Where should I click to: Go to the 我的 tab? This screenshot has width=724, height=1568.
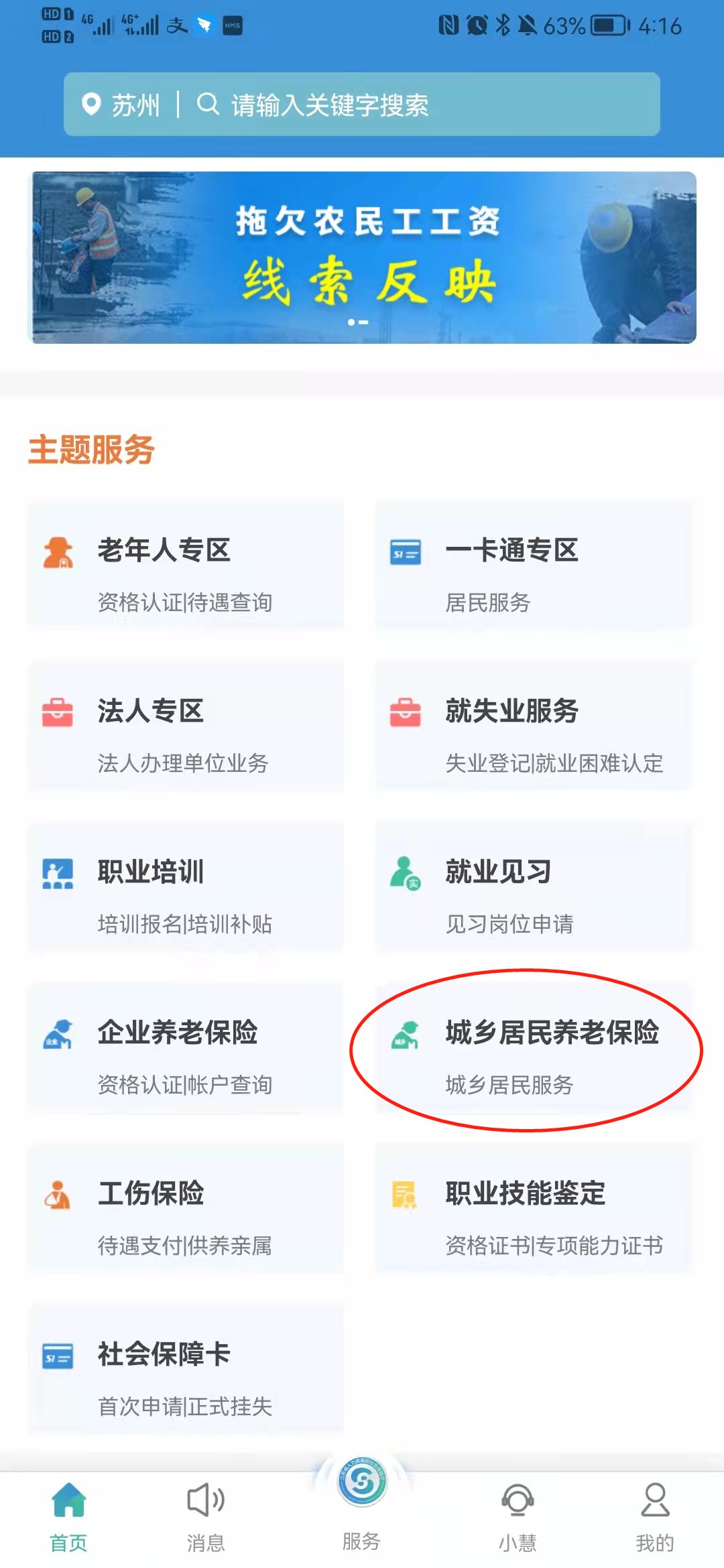coord(655,1518)
